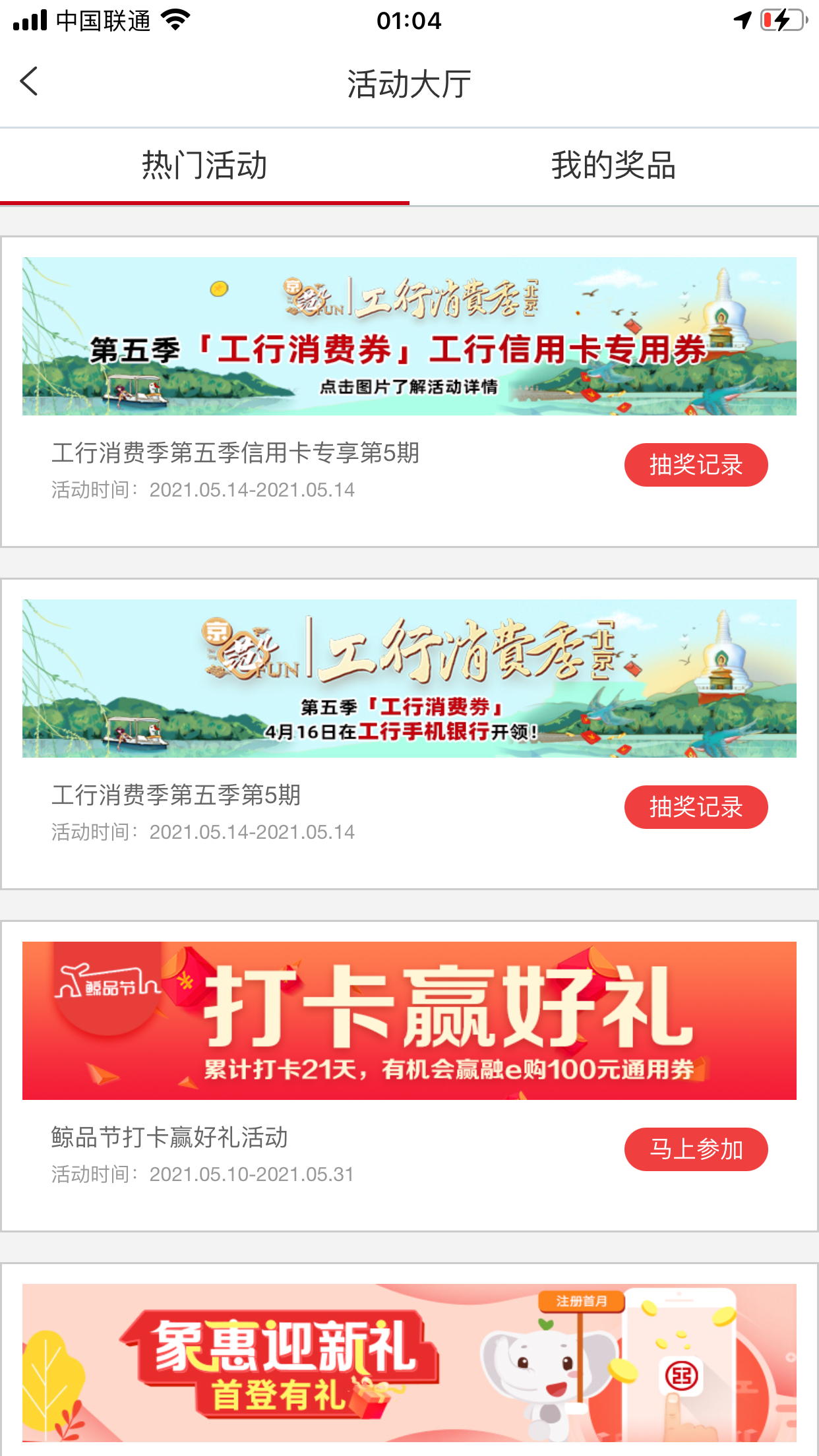View 抽奖记录 for 工行消费季第五季第5期

click(x=696, y=807)
